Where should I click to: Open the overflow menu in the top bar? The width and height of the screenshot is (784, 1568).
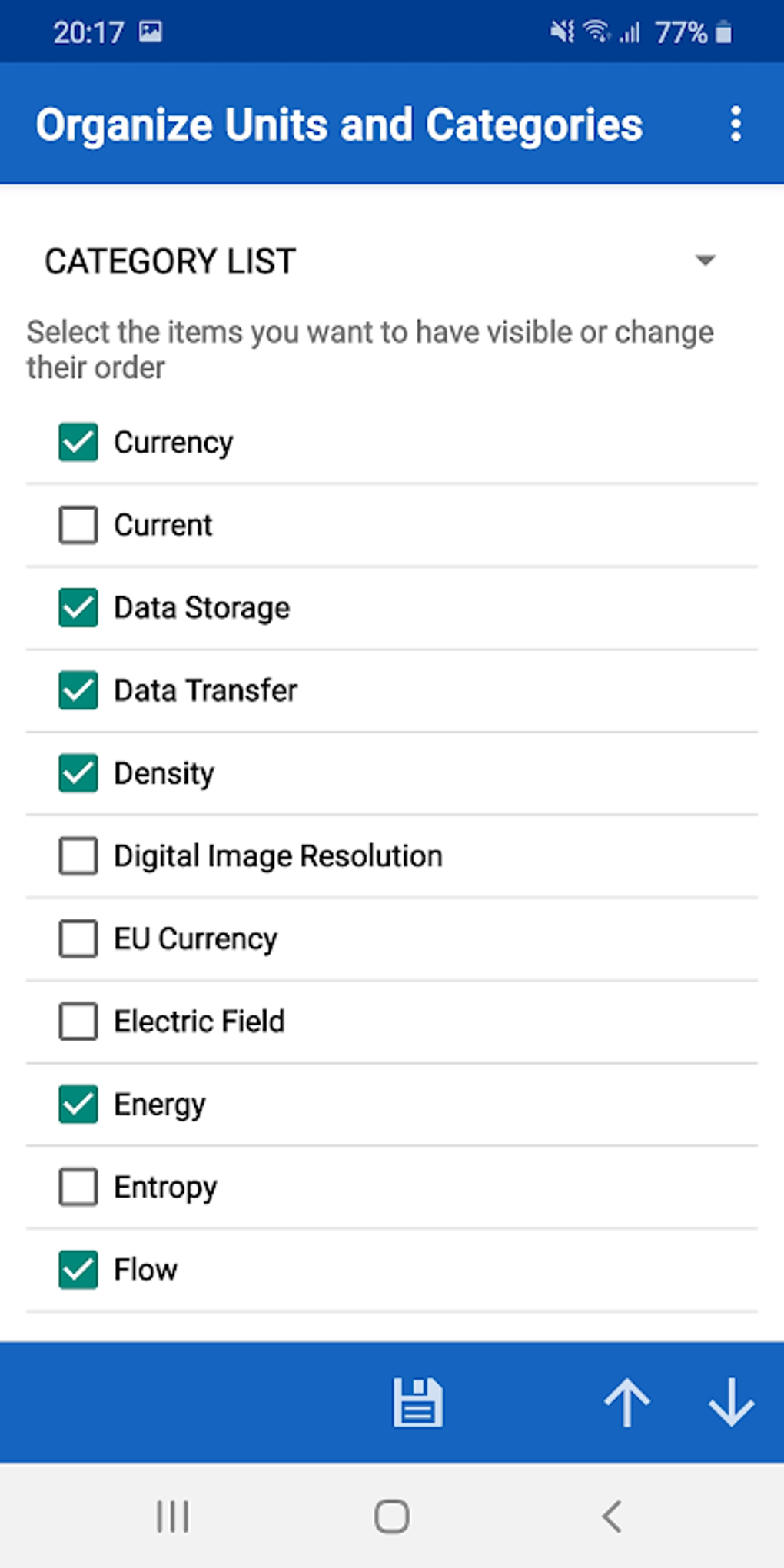coord(736,123)
